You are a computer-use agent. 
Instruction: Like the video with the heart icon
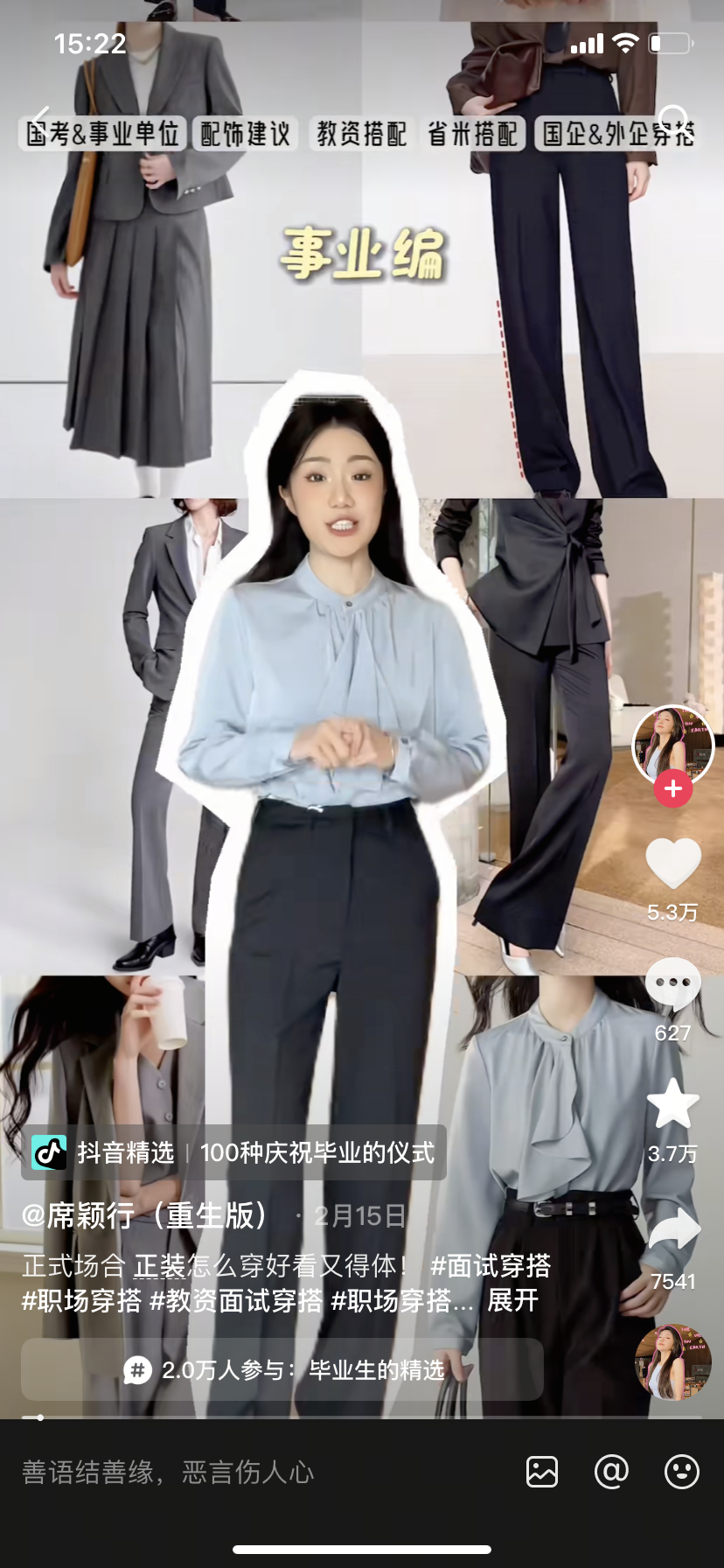tap(672, 864)
